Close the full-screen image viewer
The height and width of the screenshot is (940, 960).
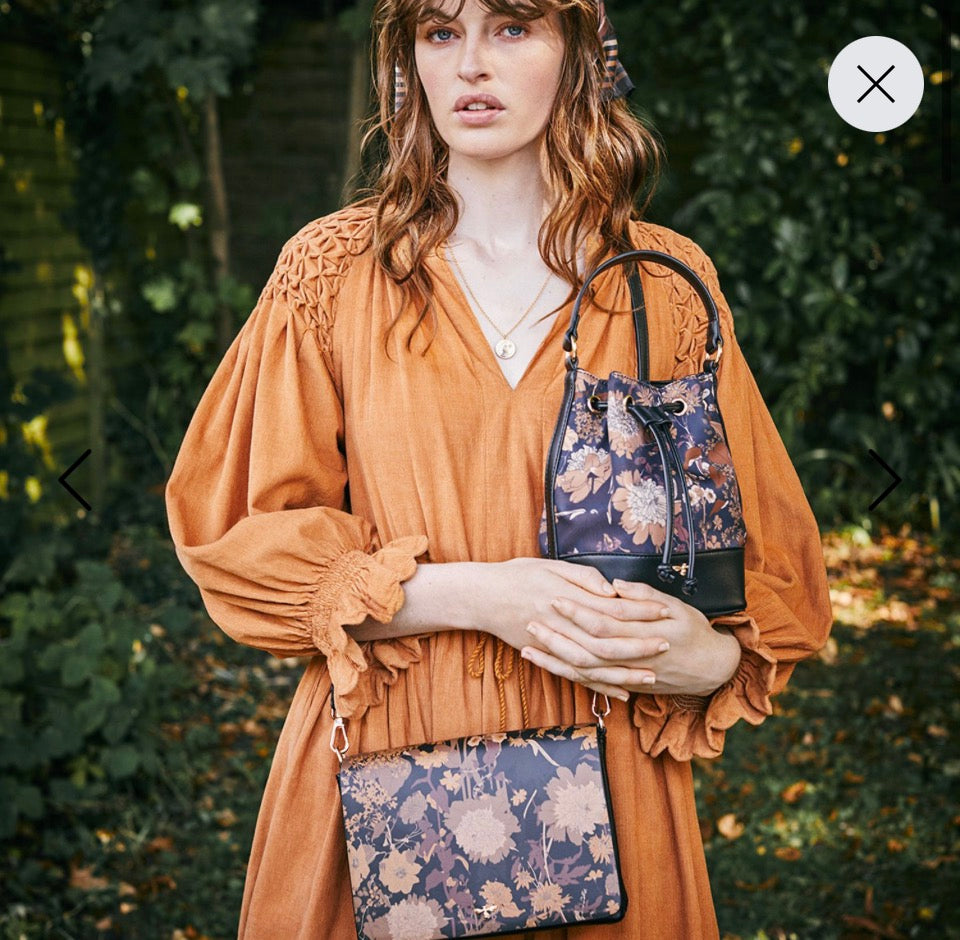875,84
